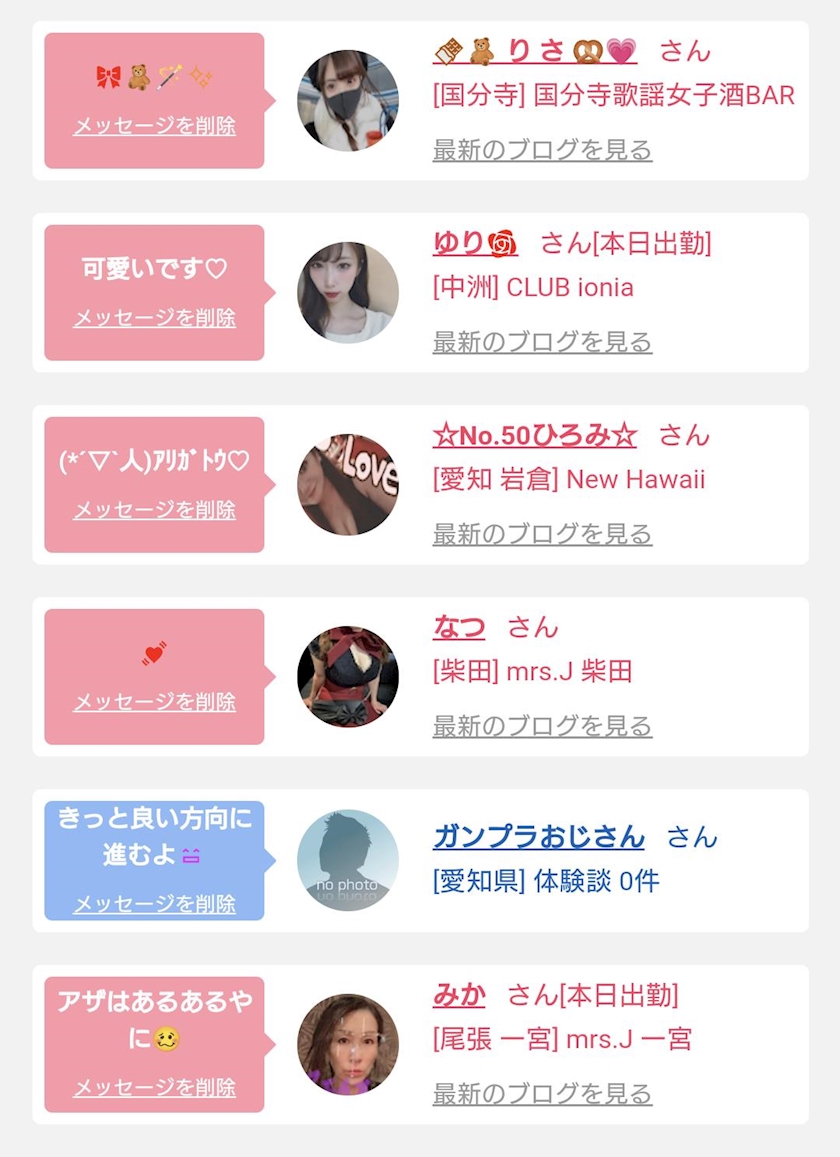The image size is (840, 1157).
Task: Tap ガンプラおじさん's no photo avatar
Action: pos(348,860)
